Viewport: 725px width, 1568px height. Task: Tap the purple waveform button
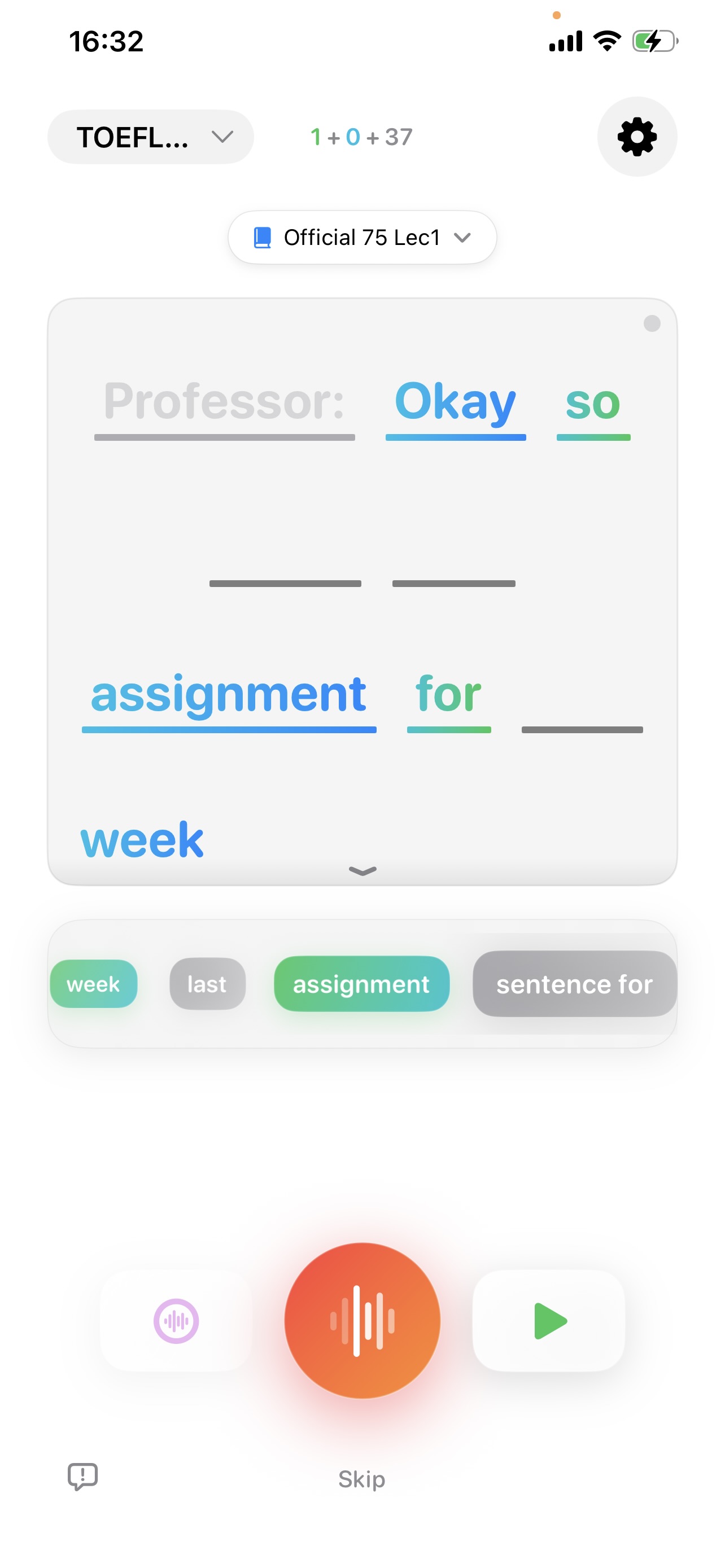(x=176, y=1320)
